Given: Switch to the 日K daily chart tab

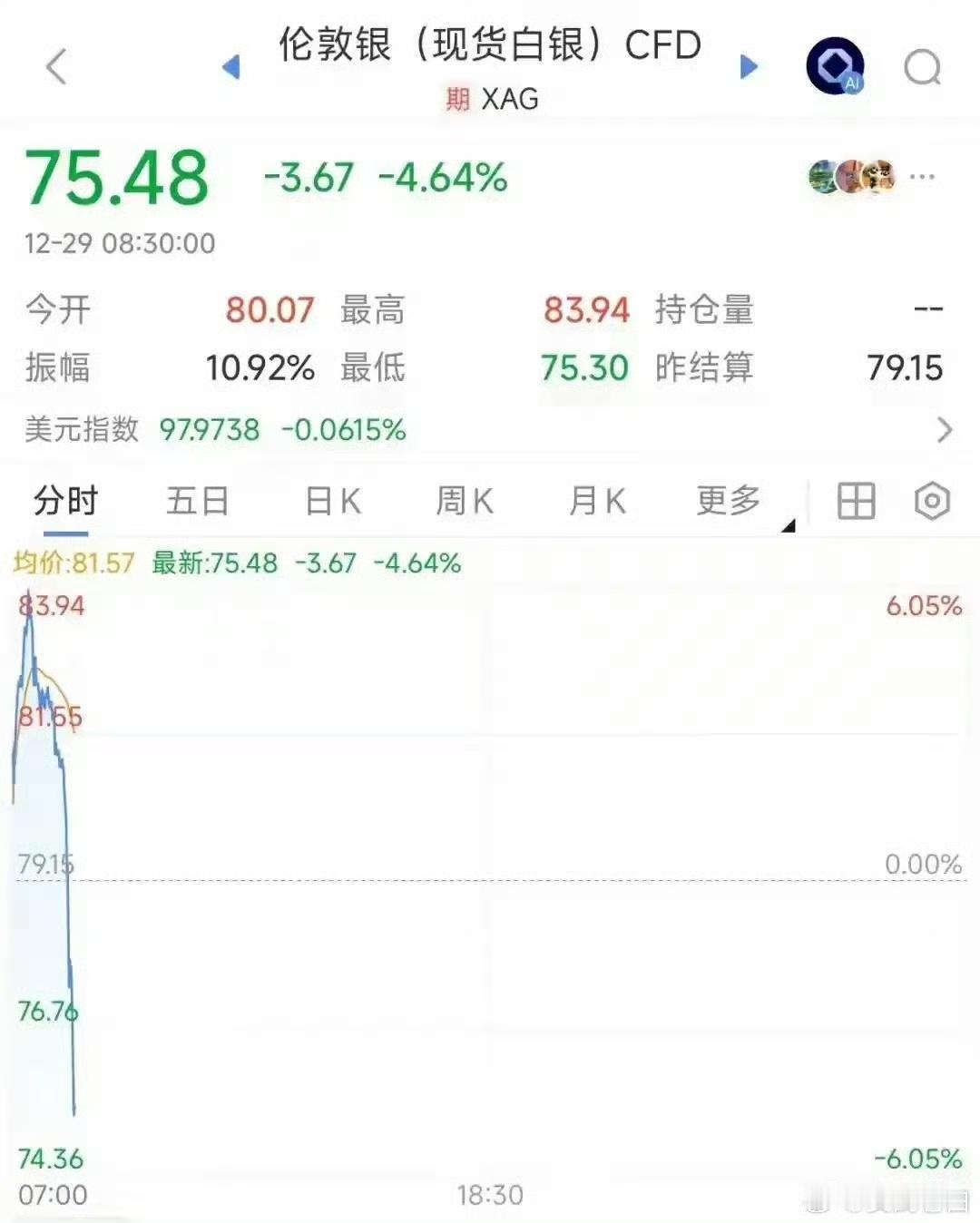Looking at the screenshot, I should [x=330, y=500].
